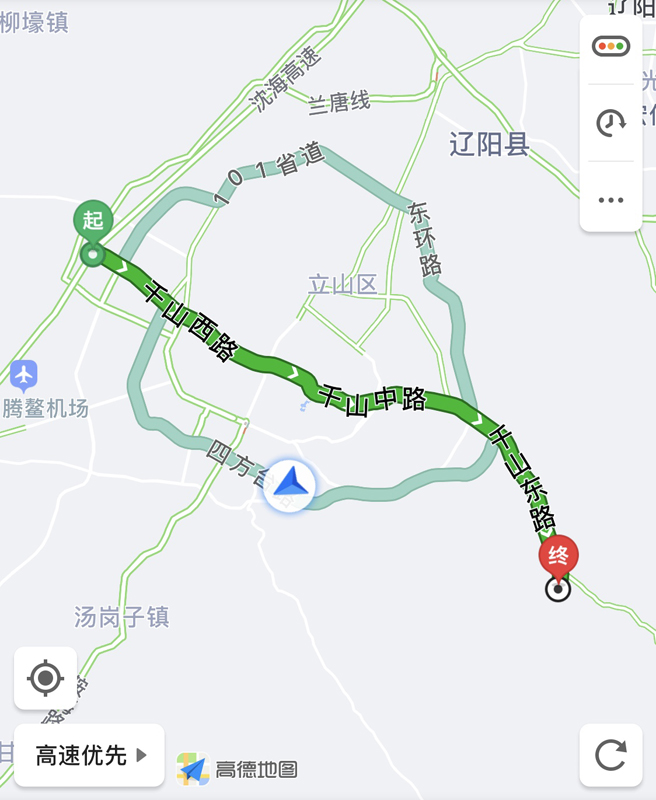Toggle the traffic light layer

pos(611,46)
